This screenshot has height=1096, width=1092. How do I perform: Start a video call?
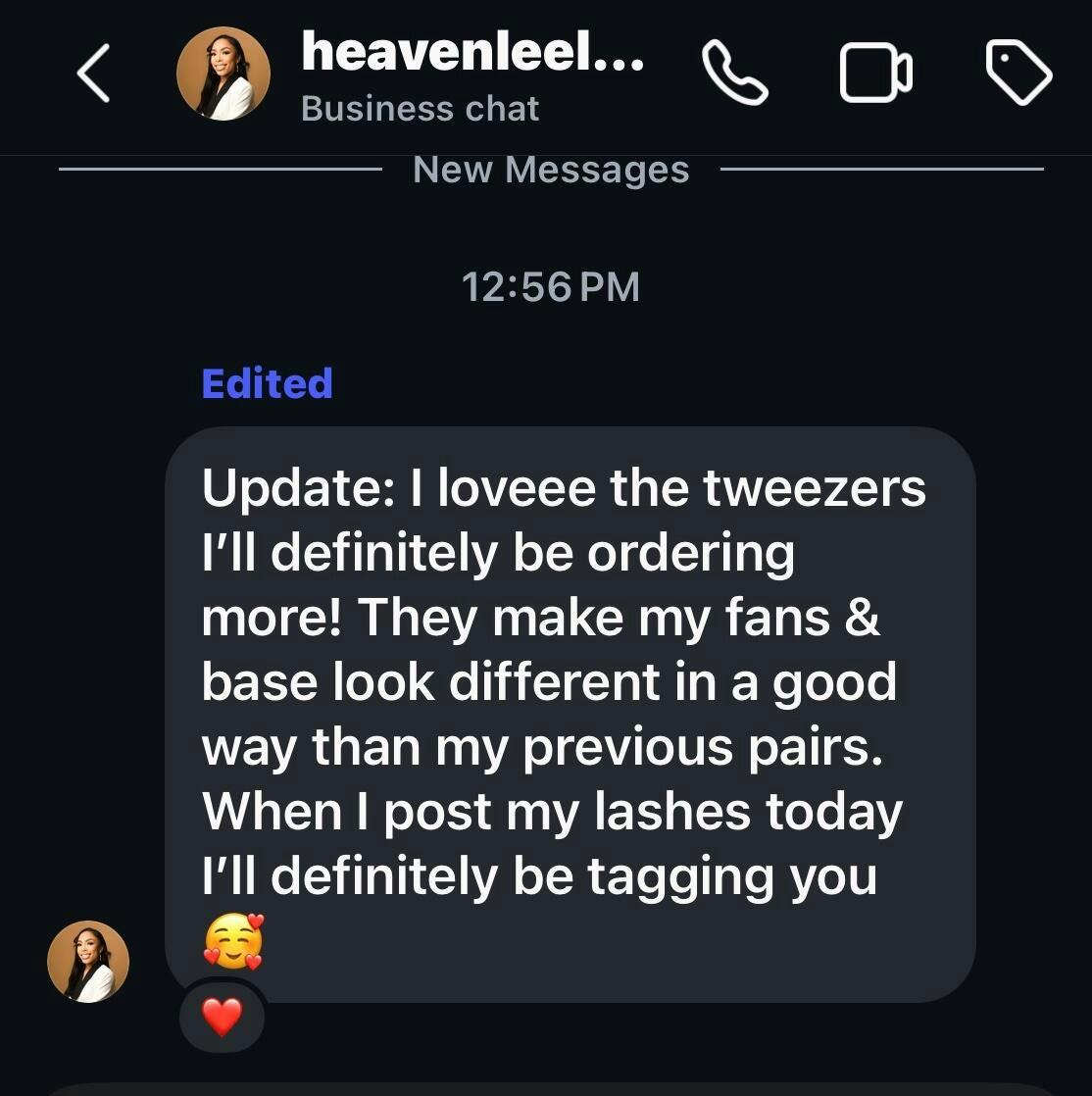click(x=875, y=75)
